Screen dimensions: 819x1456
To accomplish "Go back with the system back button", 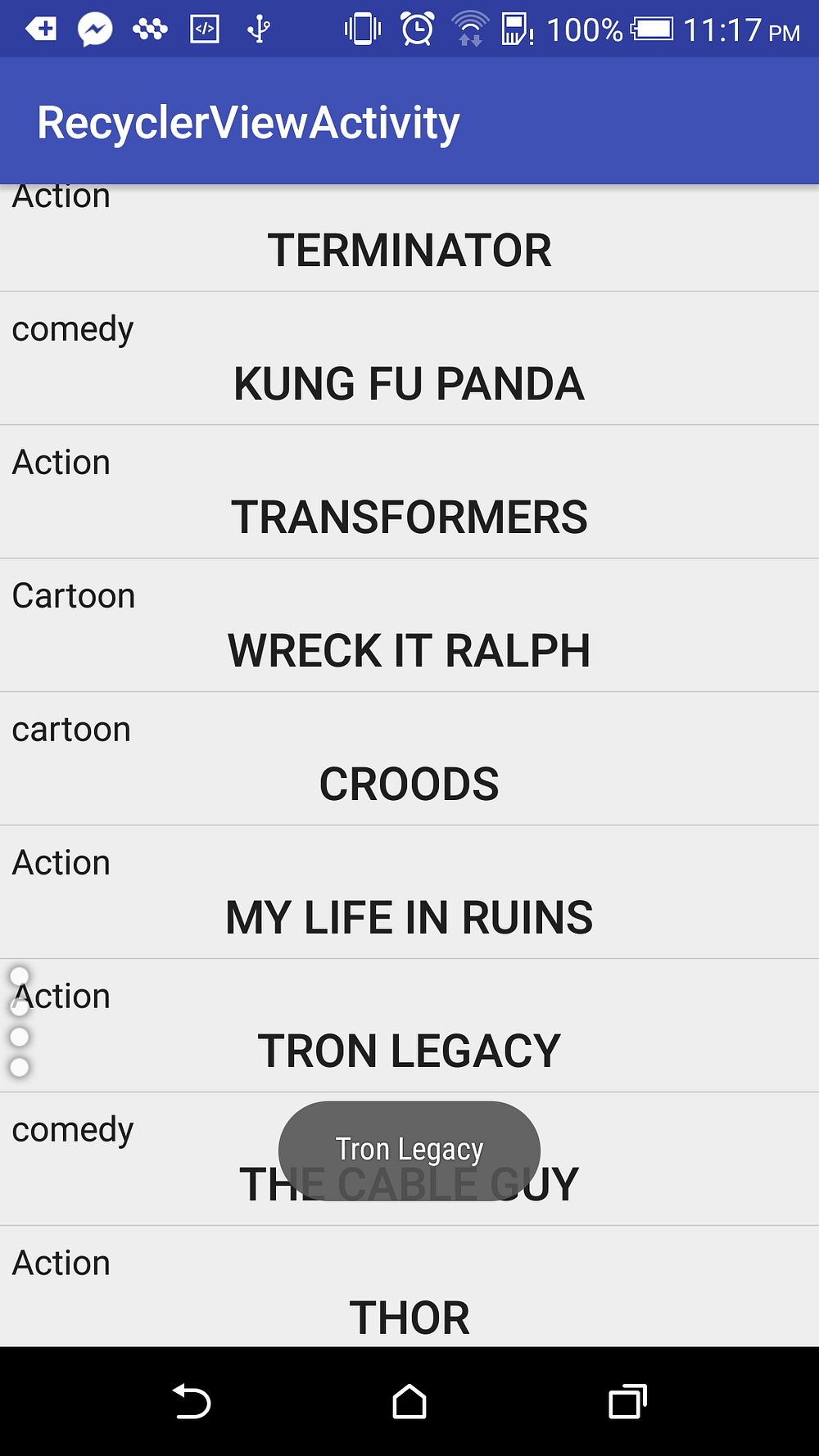I will (192, 1401).
